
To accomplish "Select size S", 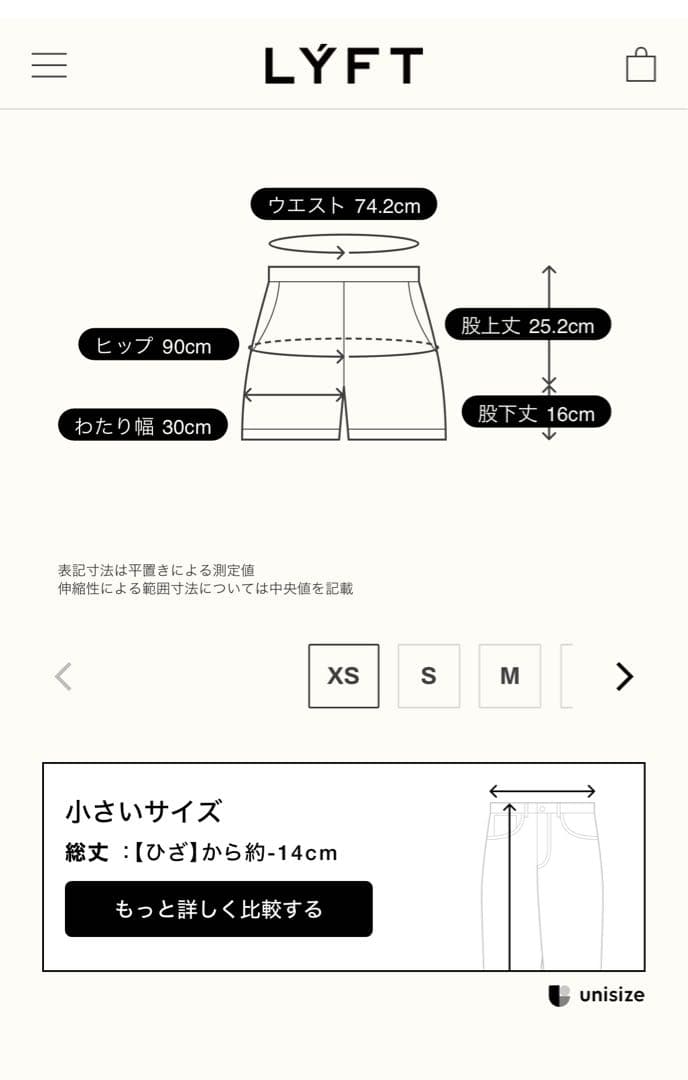I will click(x=428, y=676).
